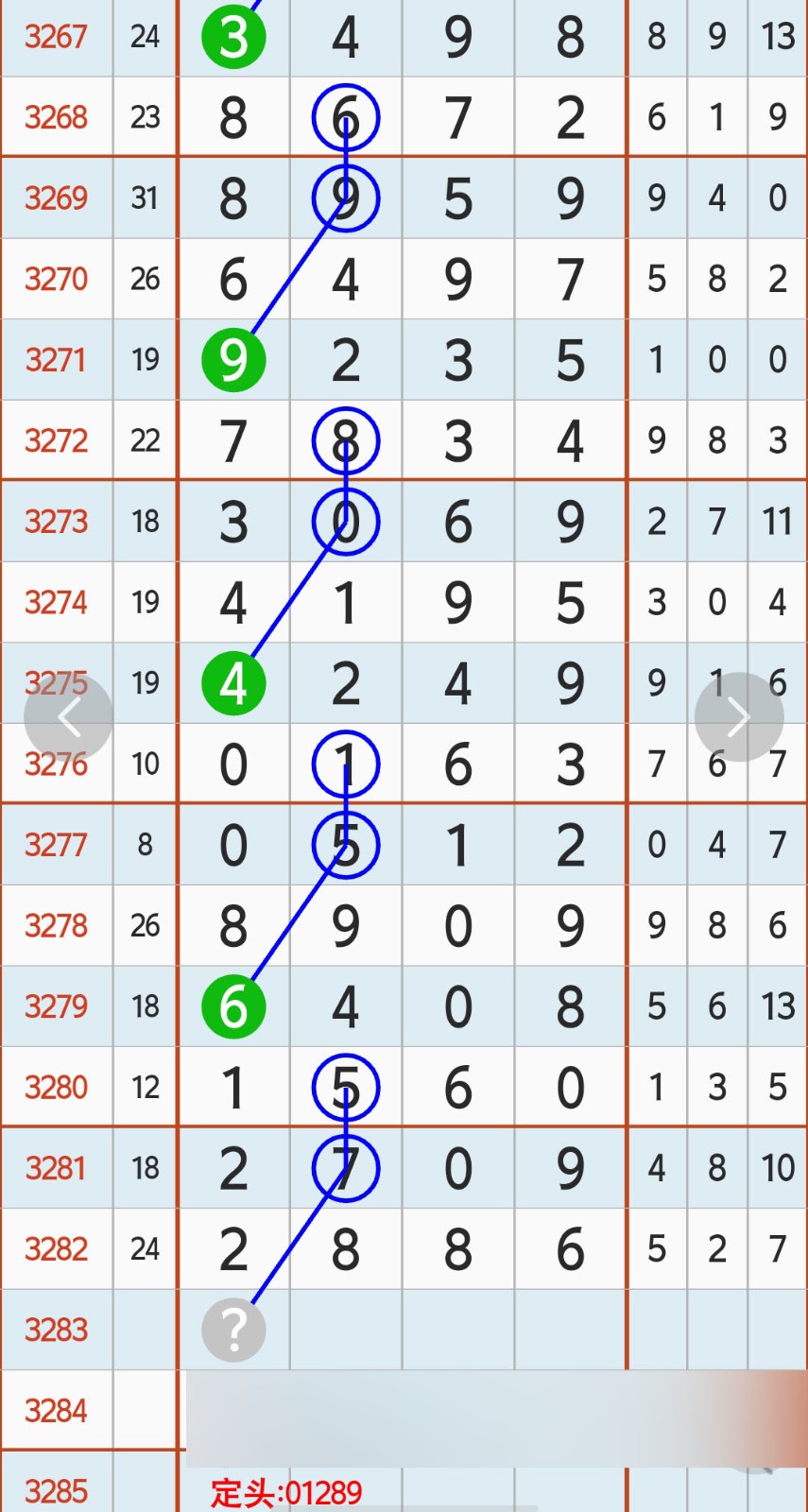The image size is (808, 1512).
Task: Click the value 13 at the end of row 3279
Action: coord(776,1005)
